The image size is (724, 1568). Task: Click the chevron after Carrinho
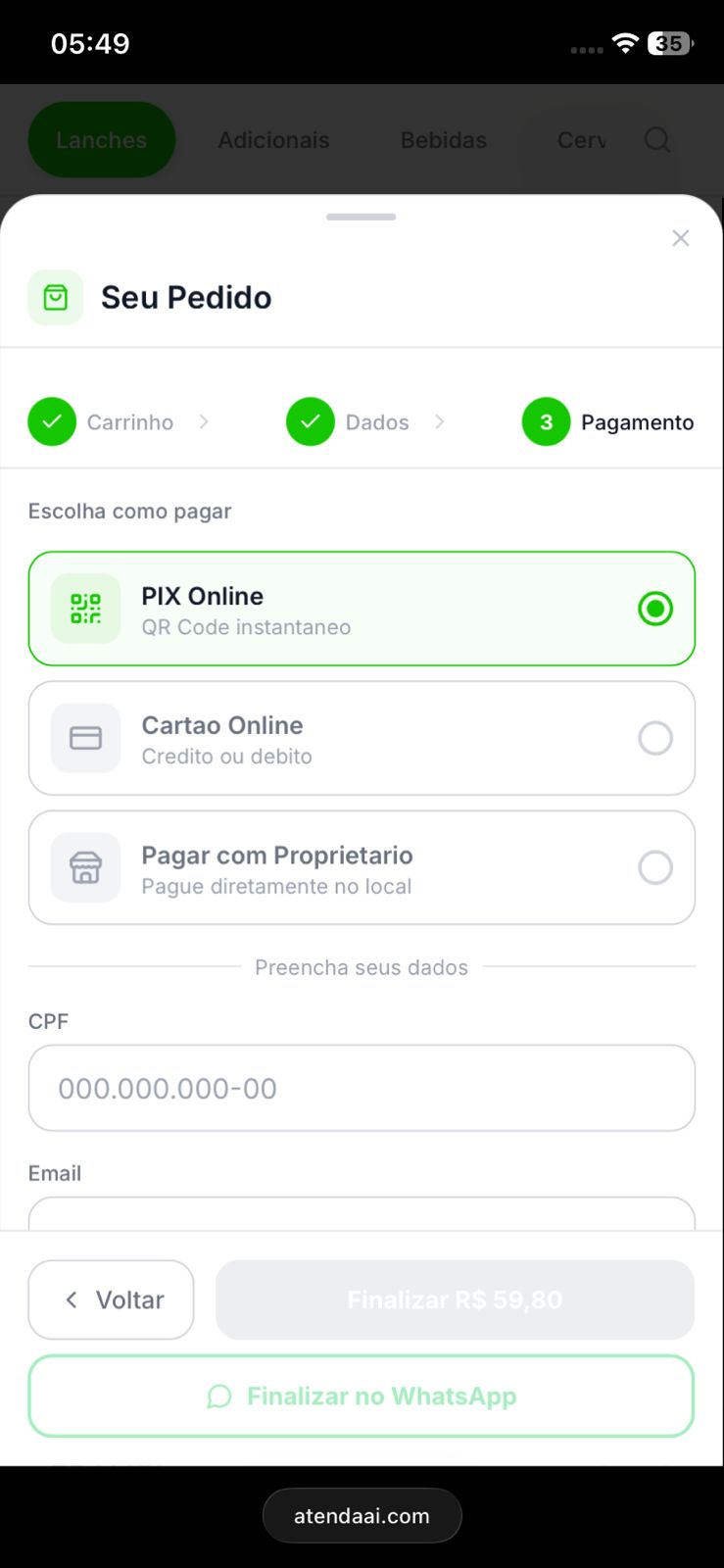coord(205,421)
